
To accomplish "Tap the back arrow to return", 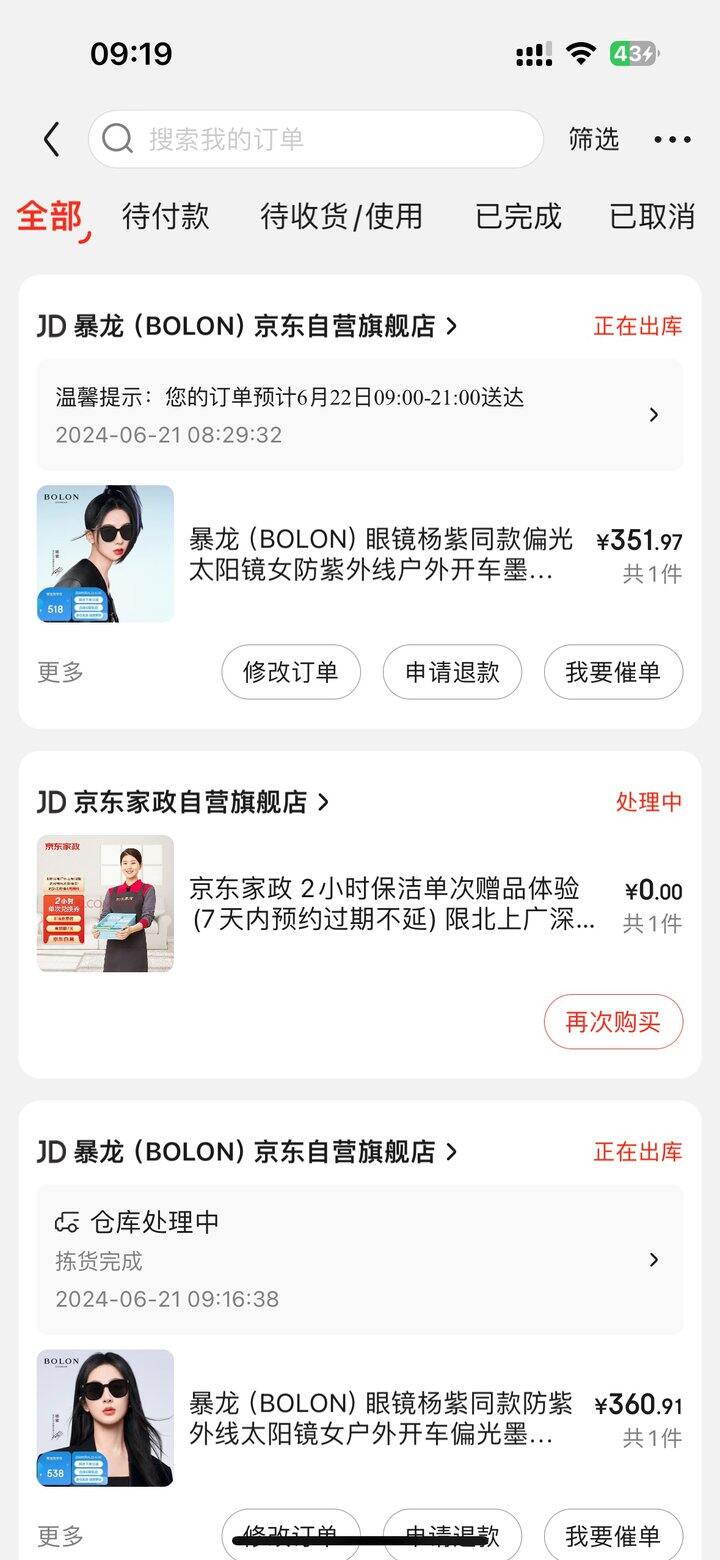I will (52, 139).
